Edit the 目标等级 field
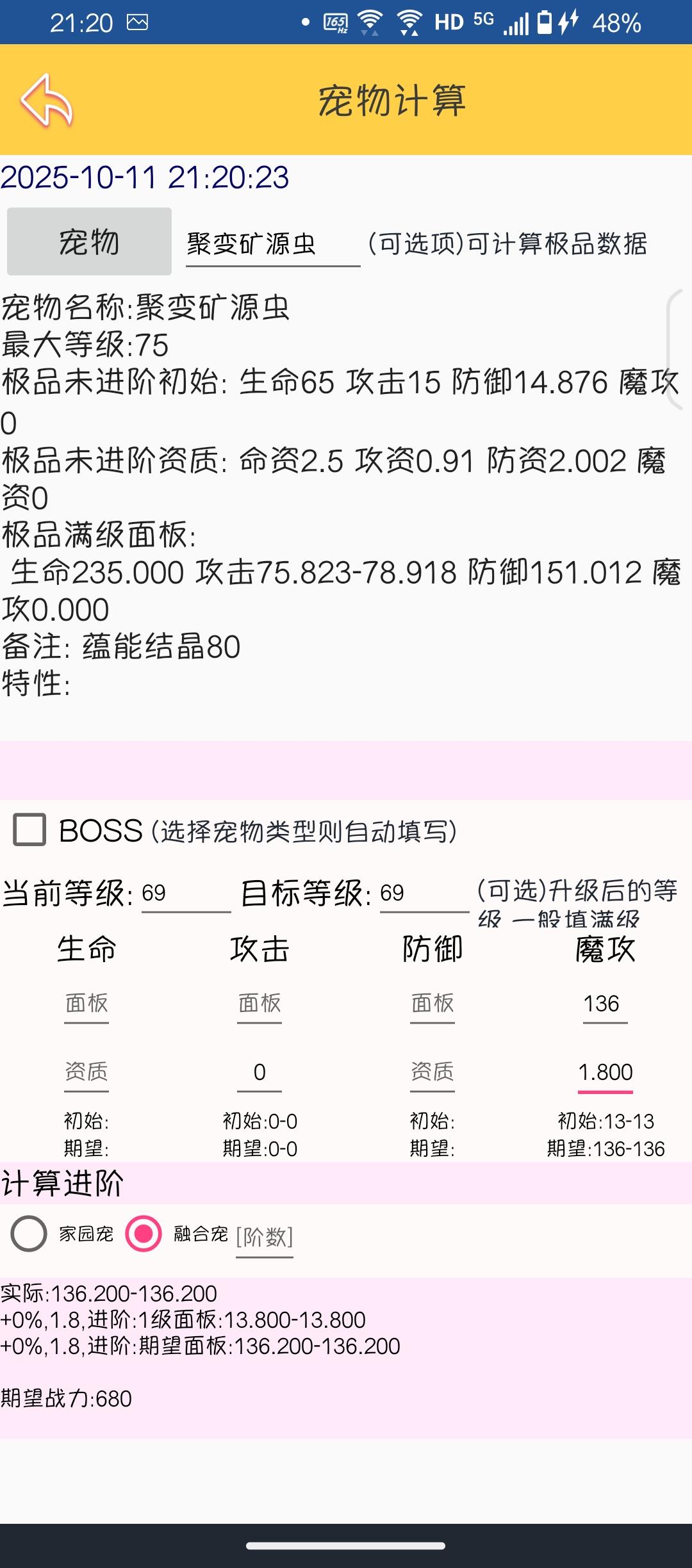Viewport: 692px width, 1568px height. coord(424,893)
